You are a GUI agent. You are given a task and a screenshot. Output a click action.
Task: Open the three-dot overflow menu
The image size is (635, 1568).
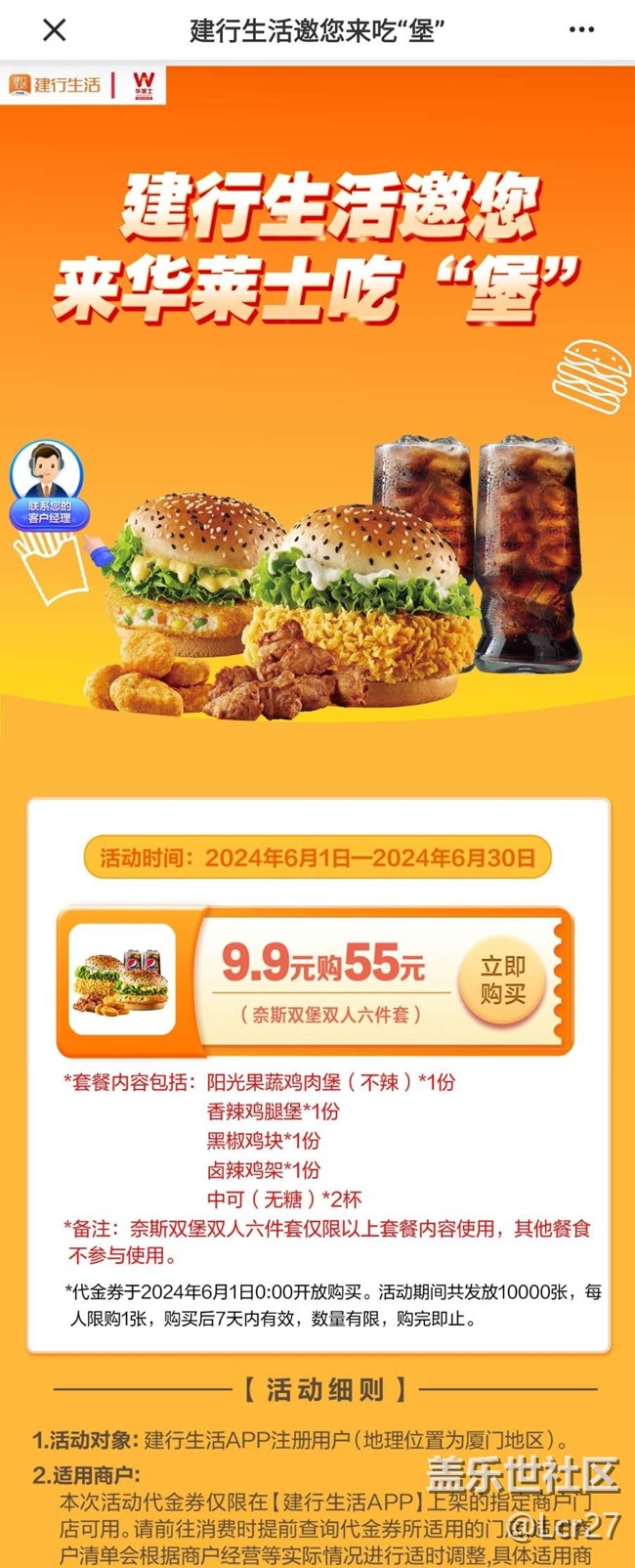pyautogui.click(x=581, y=30)
